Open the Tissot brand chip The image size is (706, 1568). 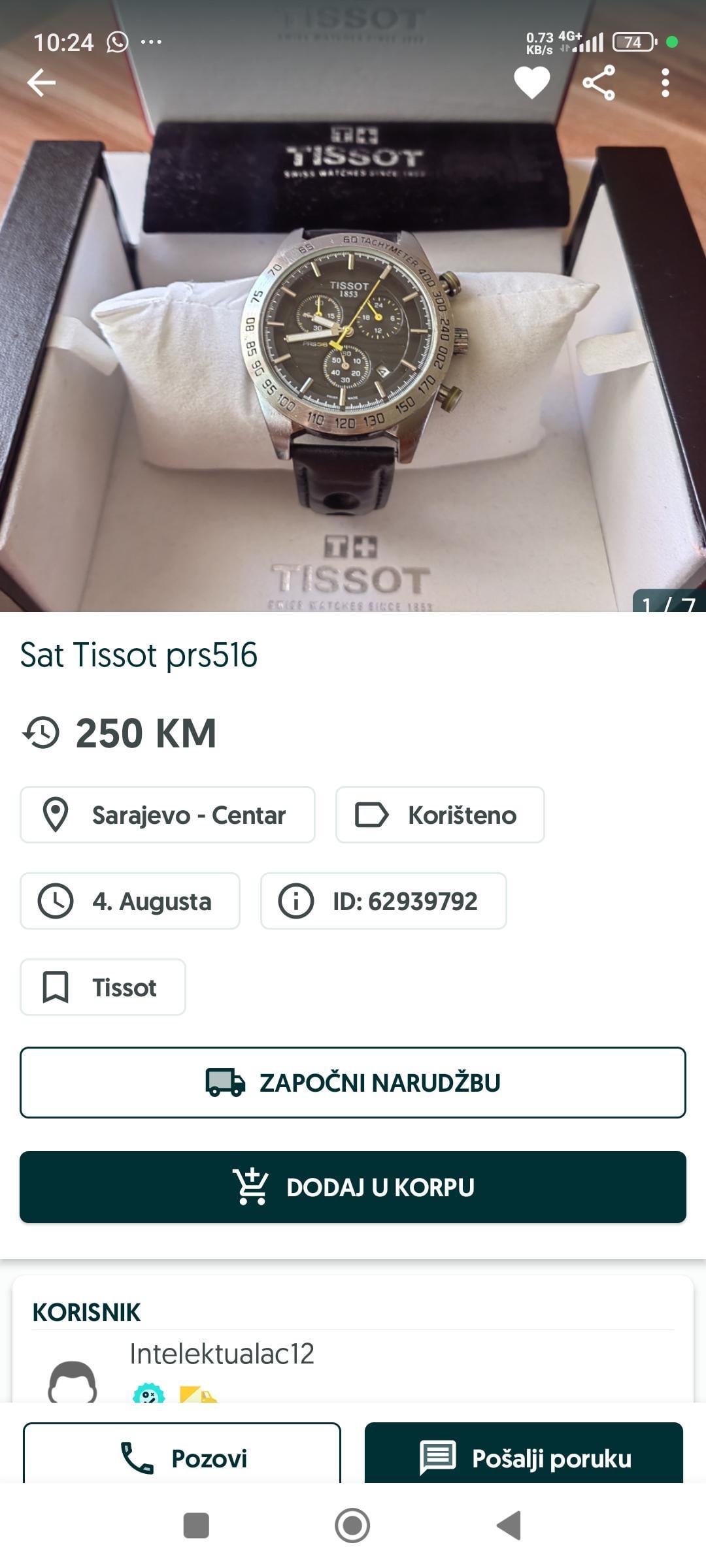point(103,987)
